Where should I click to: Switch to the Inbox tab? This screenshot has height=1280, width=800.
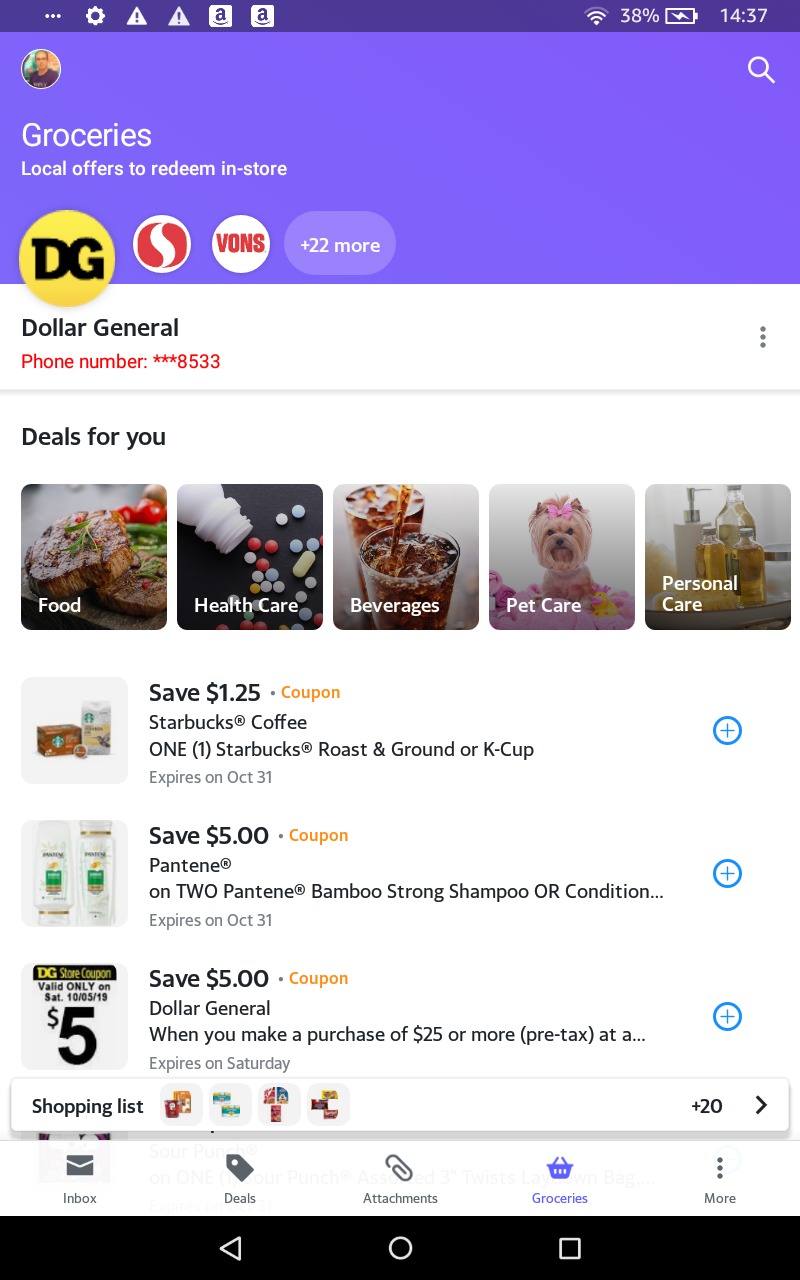tap(80, 1178)
